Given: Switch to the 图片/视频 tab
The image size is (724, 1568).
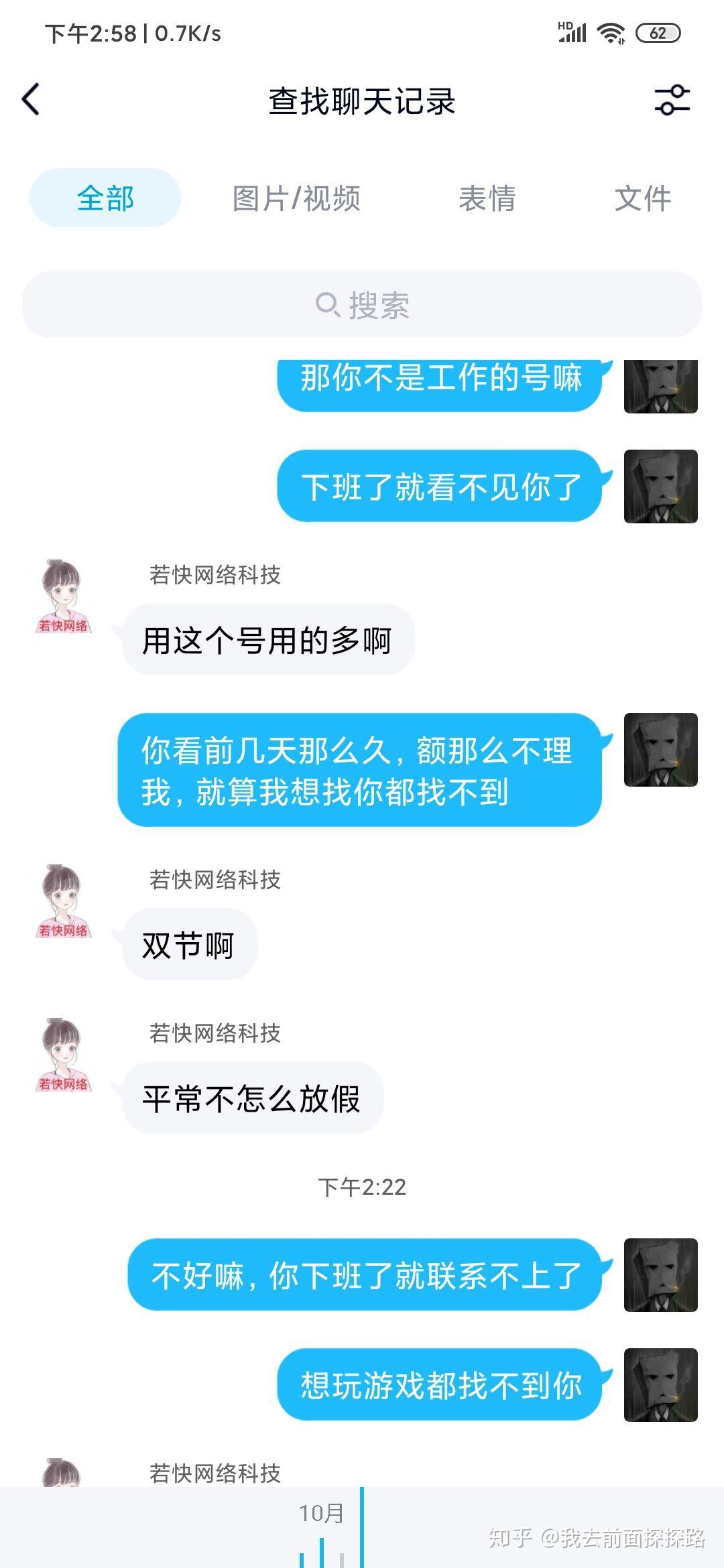Looking at the screenshot, I should pyautogui.click(x=296, y=198).
